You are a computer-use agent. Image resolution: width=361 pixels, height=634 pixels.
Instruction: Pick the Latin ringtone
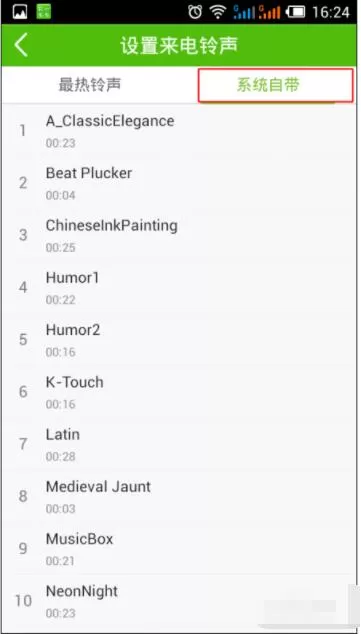click(179, 444)
